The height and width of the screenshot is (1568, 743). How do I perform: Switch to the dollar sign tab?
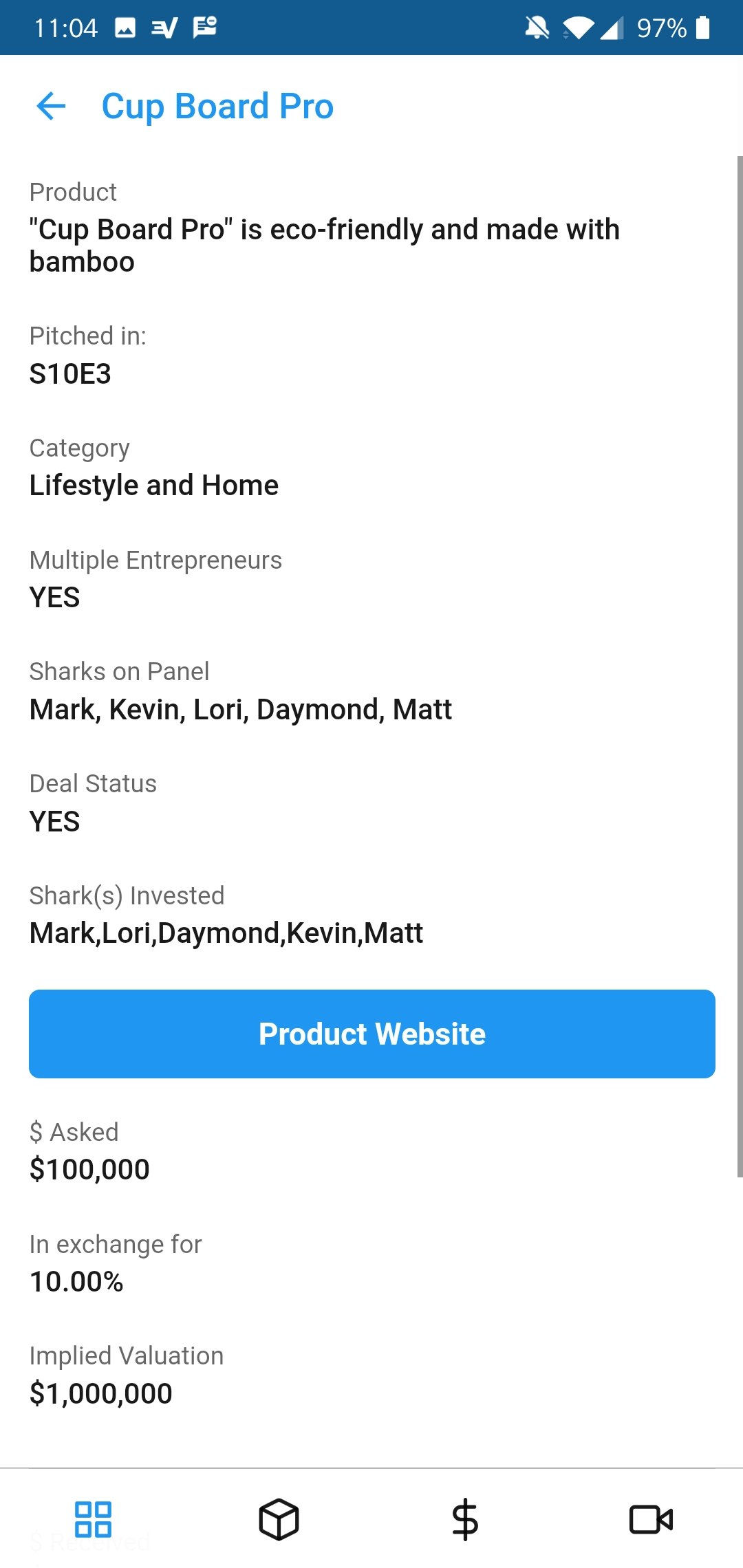coord(465,1519)
